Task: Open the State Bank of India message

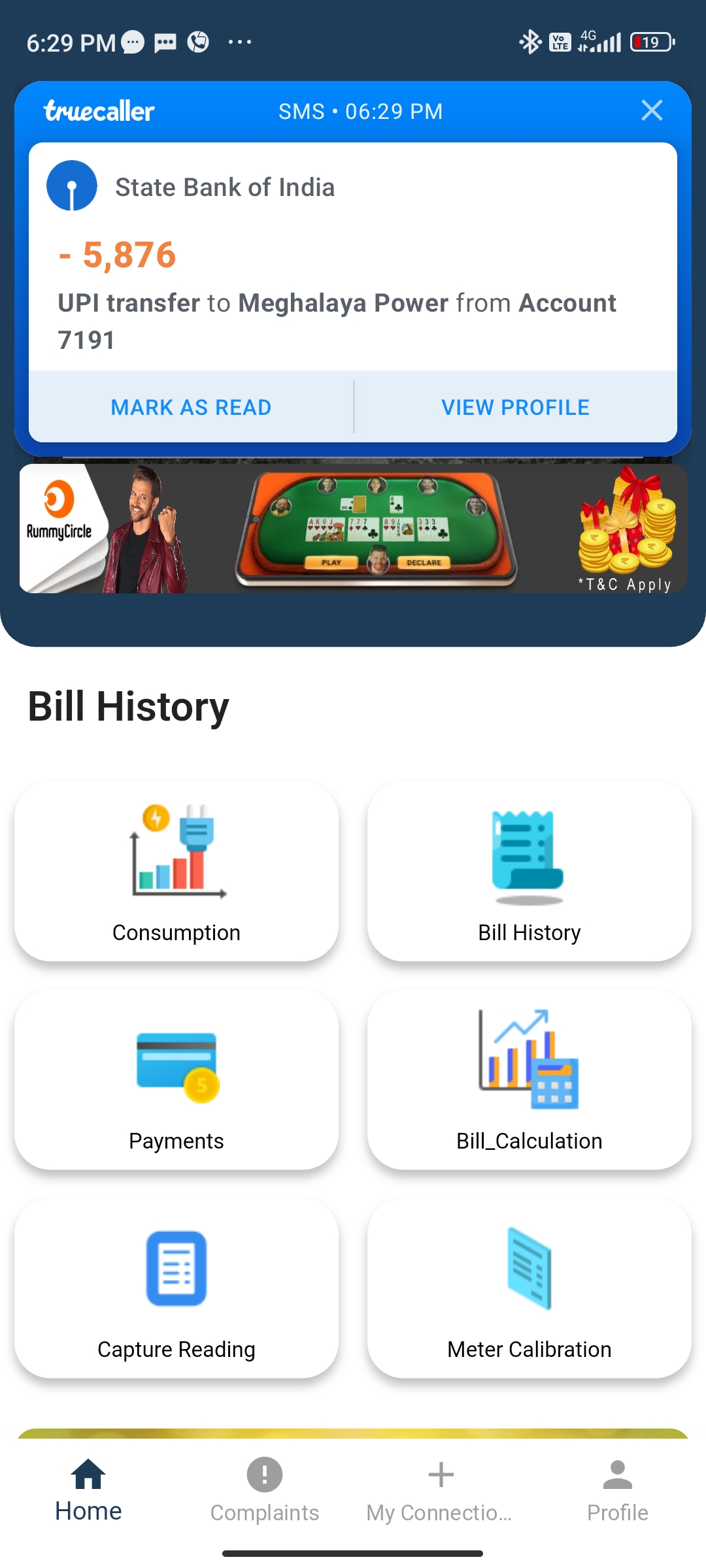Action: pyautogui.click(x=353, y=257)
